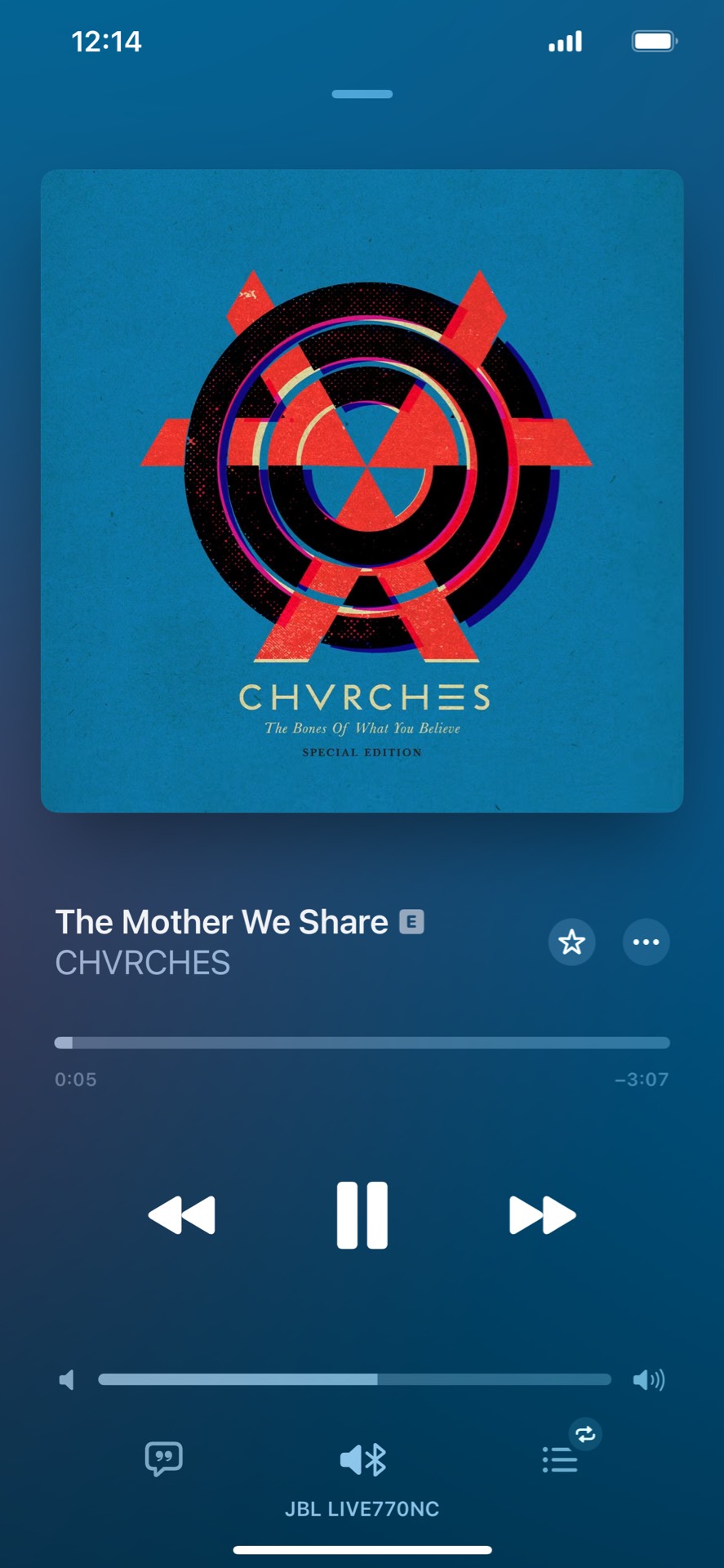Tap the grabber to minimize the player
The width and height of the screenshot is (724, 1568).
tap(362, 95)
